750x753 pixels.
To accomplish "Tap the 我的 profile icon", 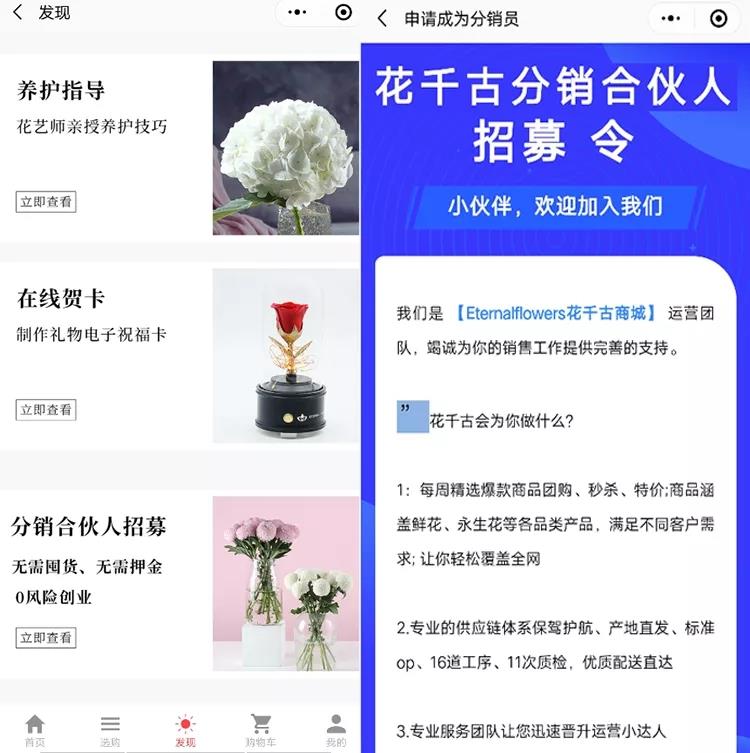I will tap(335, 727).
